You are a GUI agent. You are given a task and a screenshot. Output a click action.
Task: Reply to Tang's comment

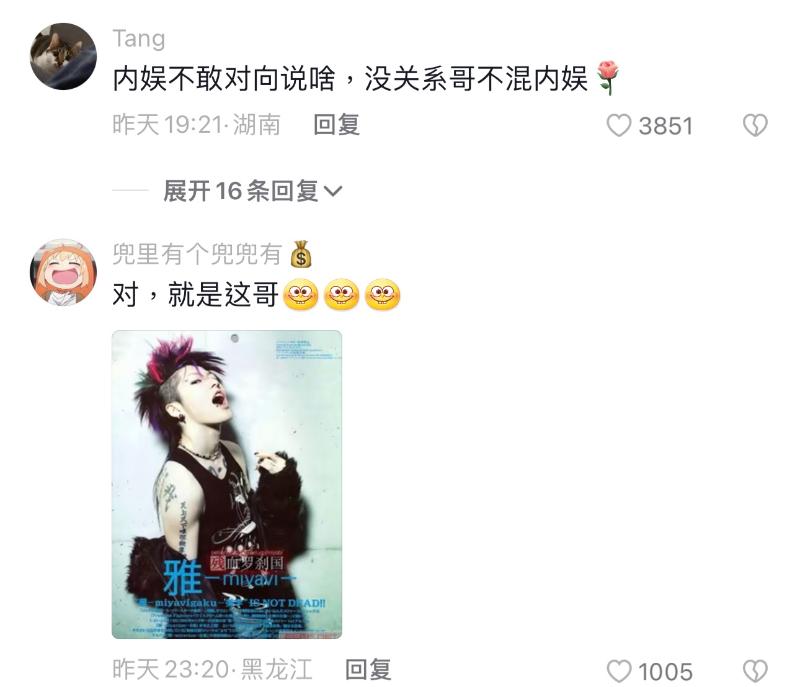click(336, 125)
